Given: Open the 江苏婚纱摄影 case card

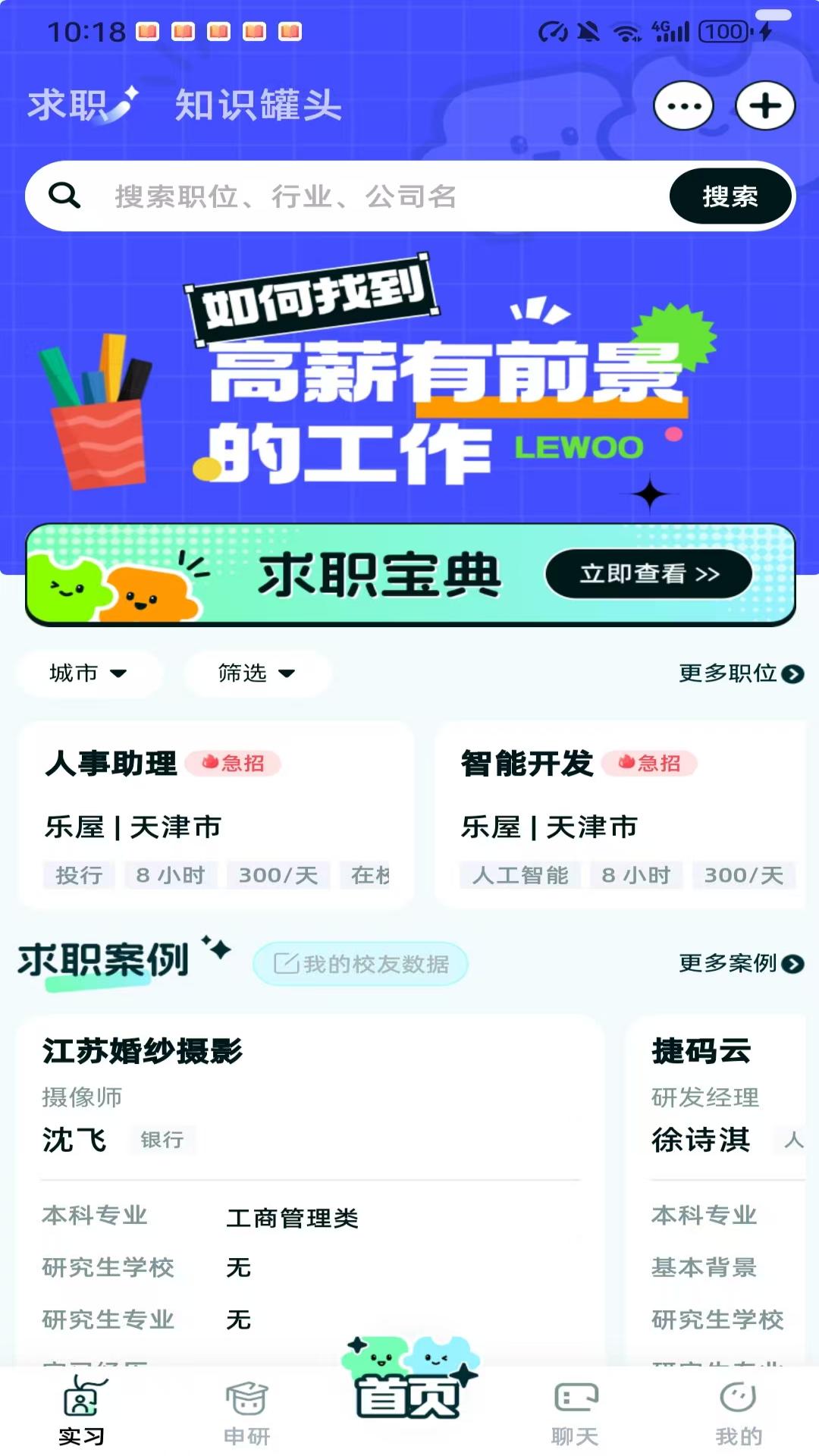Looking at the screenshot, I should pos(311,1183).
